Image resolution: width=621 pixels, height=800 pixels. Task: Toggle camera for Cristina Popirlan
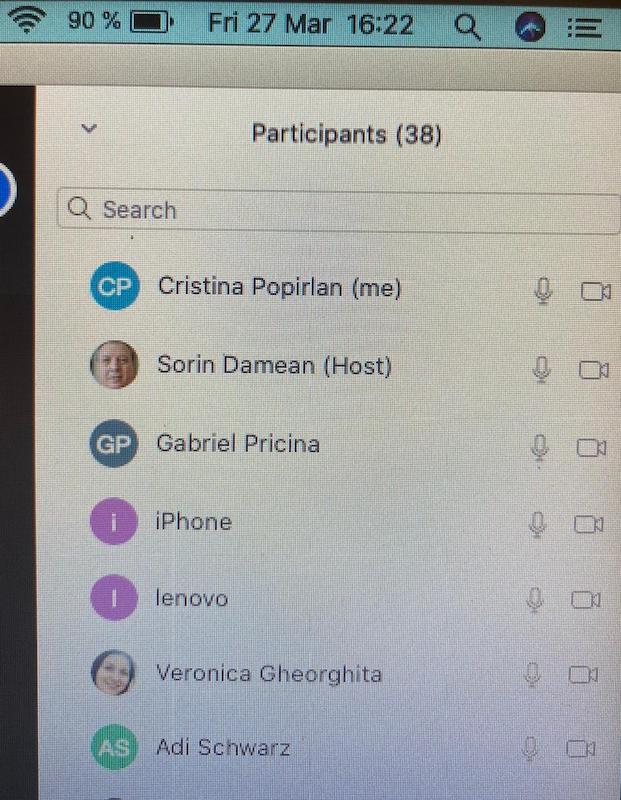595,291
